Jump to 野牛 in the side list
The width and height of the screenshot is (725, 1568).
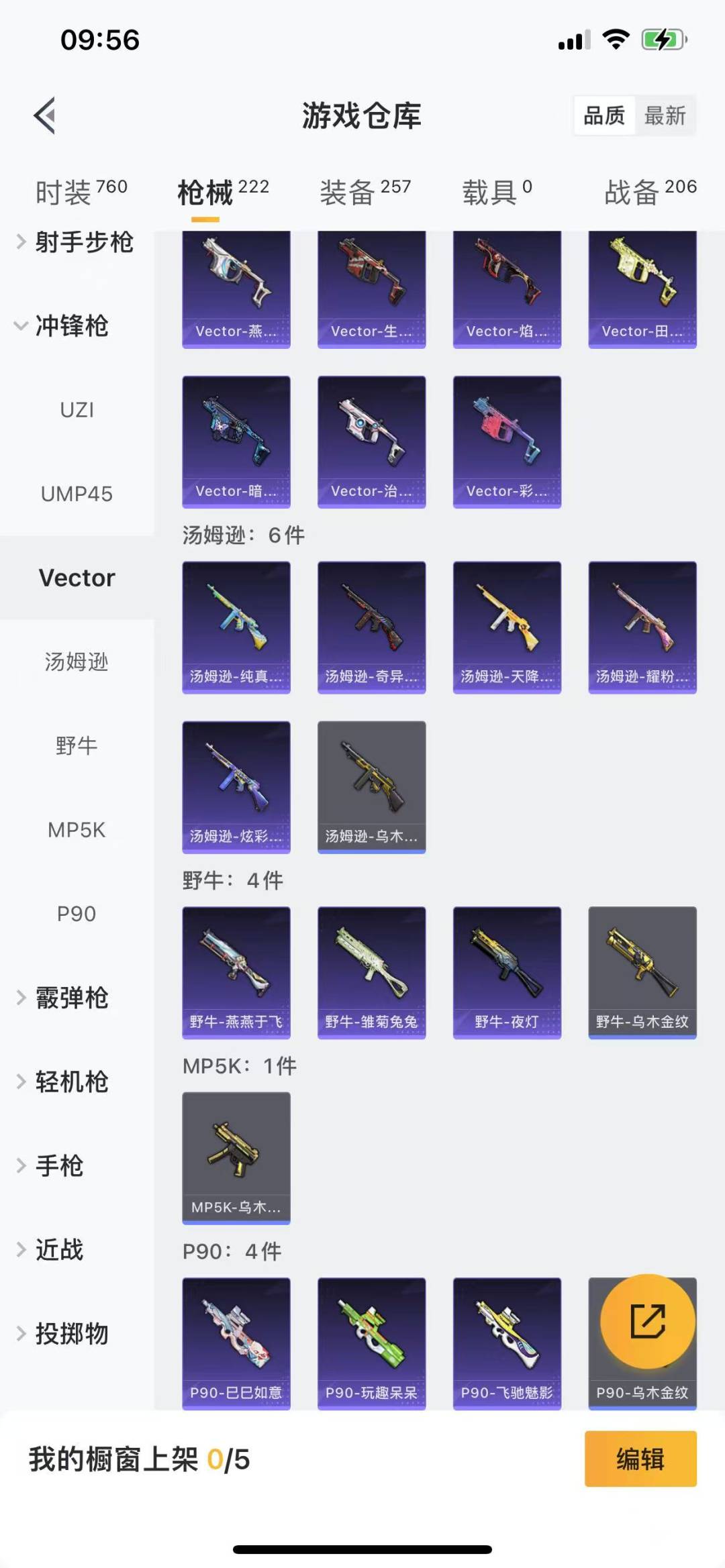[77, 745]
